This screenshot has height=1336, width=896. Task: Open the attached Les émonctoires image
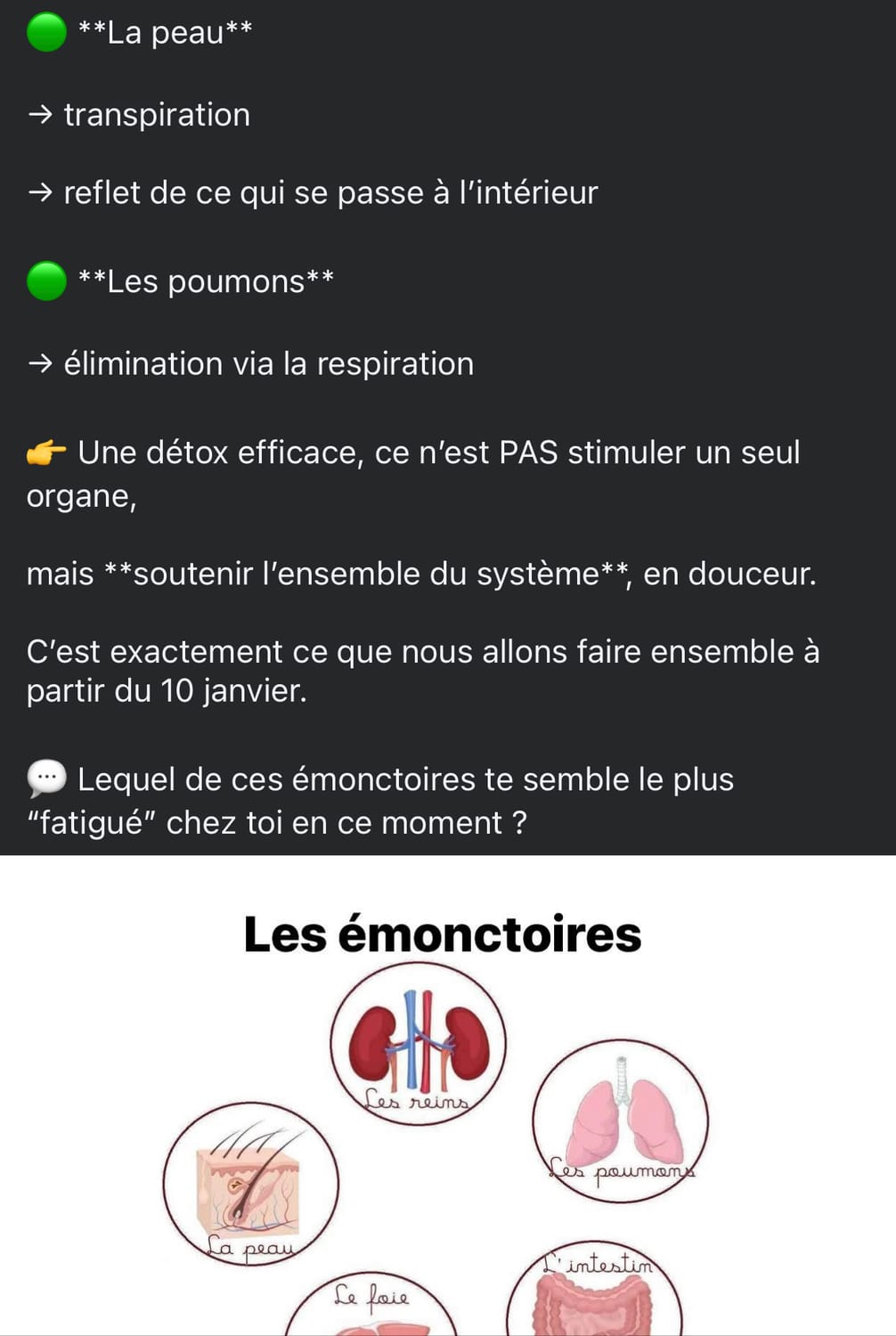(x=448, y=1096)
